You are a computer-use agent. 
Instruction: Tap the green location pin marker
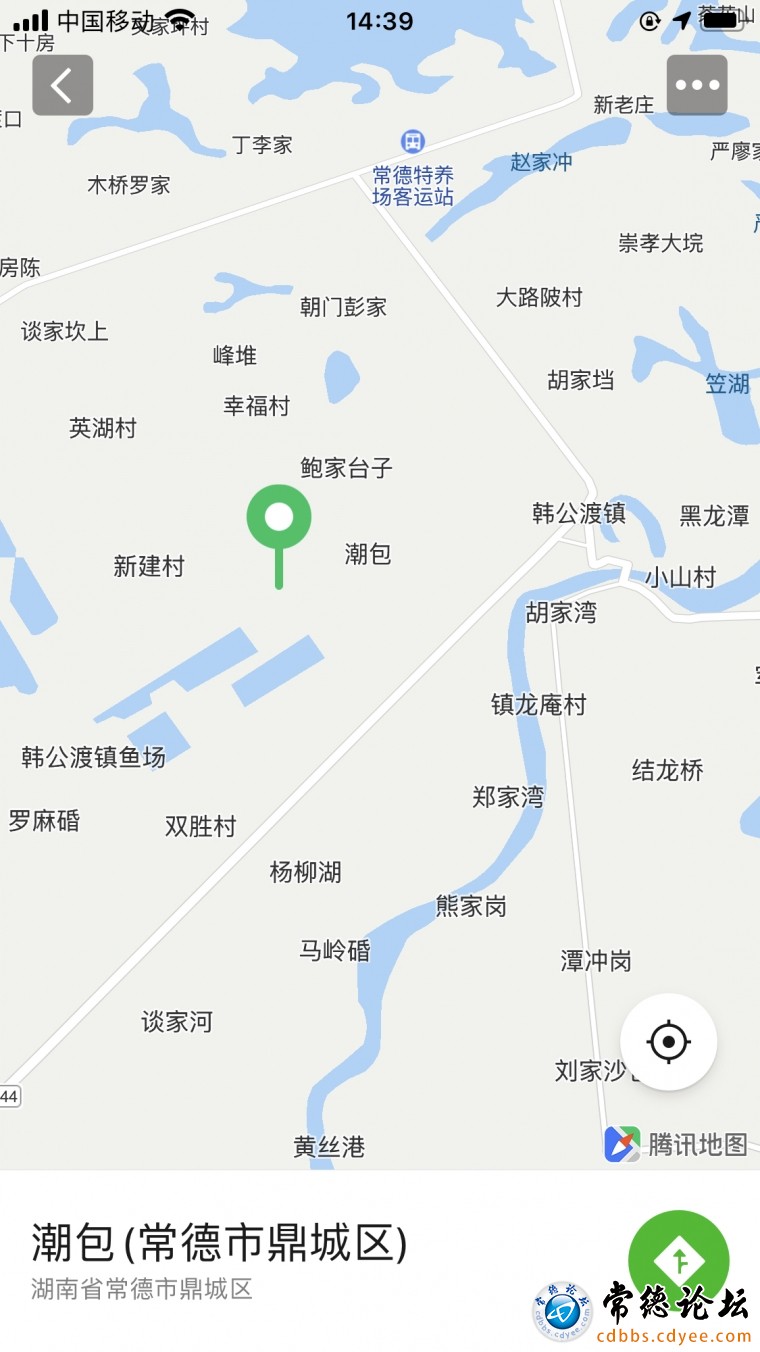coord(279,536)
